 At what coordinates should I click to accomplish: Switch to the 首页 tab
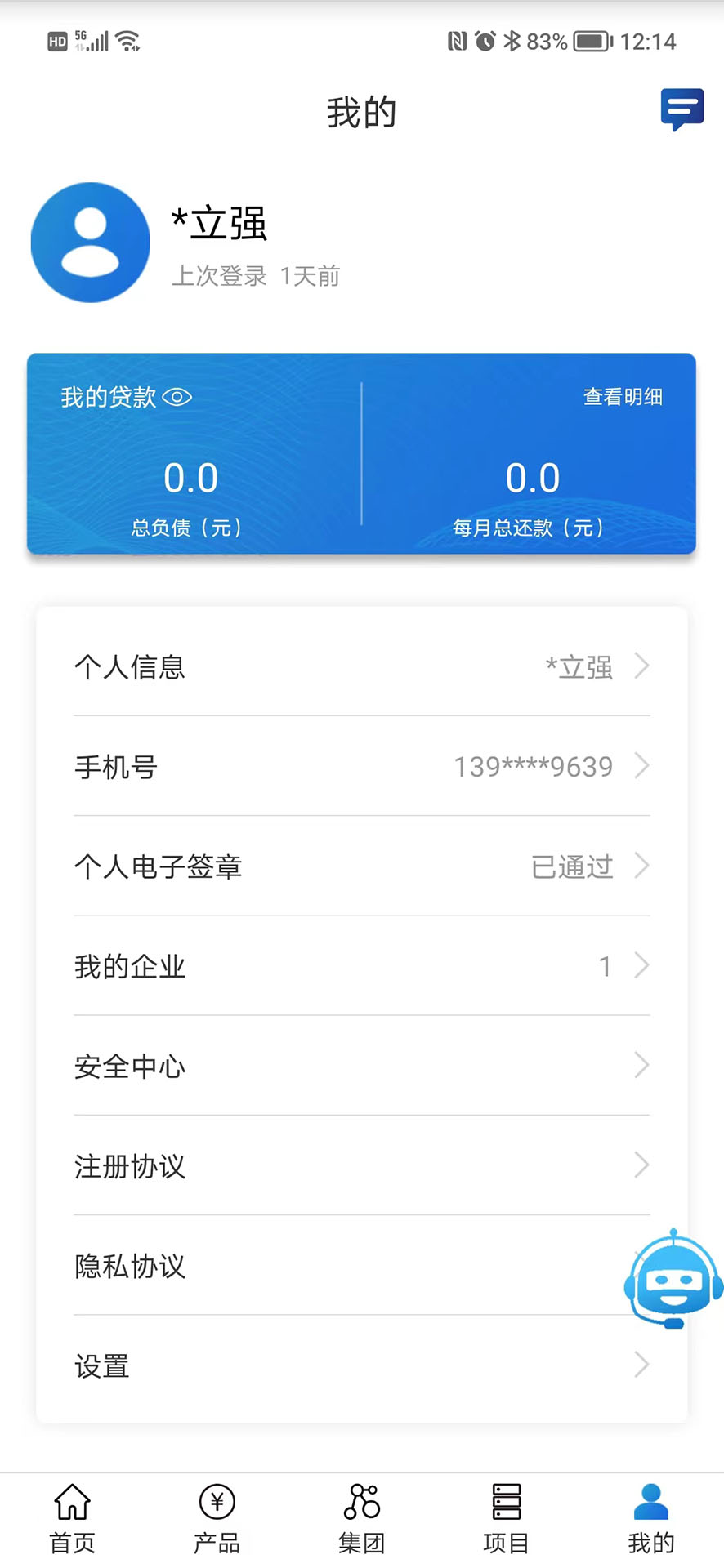pyautogui.click(x=73, y=1519)
